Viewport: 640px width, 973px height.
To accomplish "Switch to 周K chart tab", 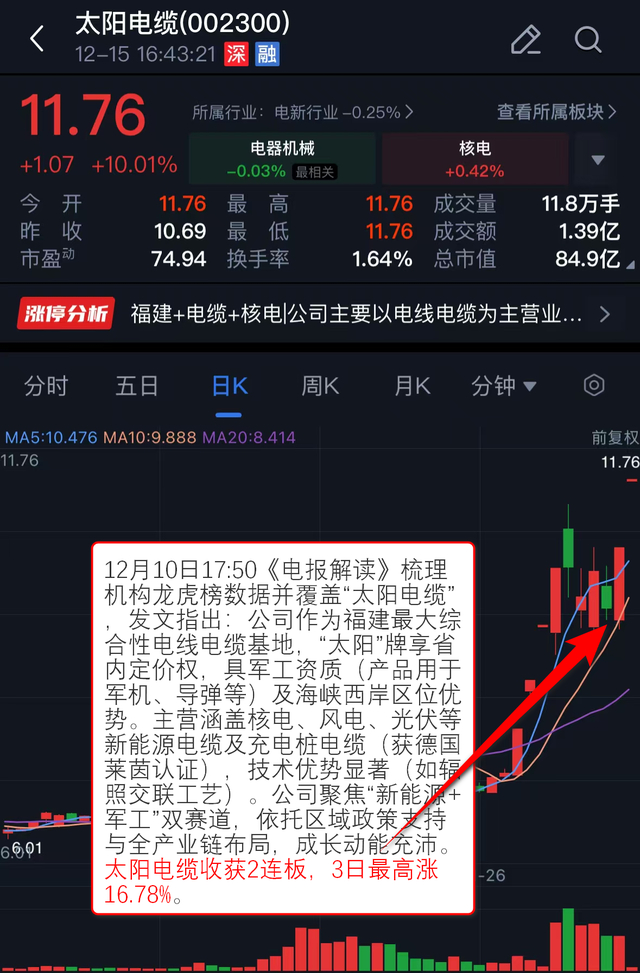I will (320, 386).
